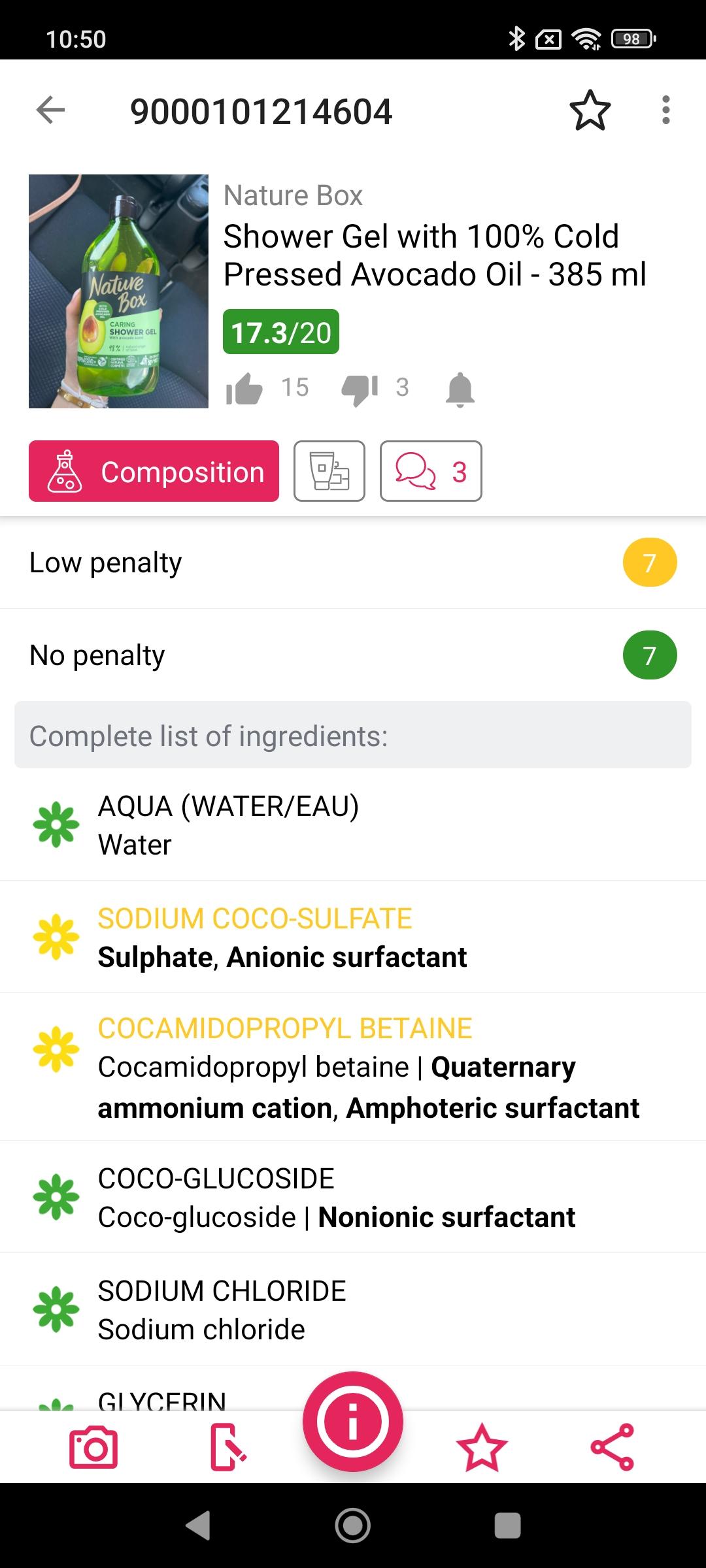This screenshot has height=1568, width=706.
Task: Tap the alert bell for this product
Action: [x=460, y=389]
